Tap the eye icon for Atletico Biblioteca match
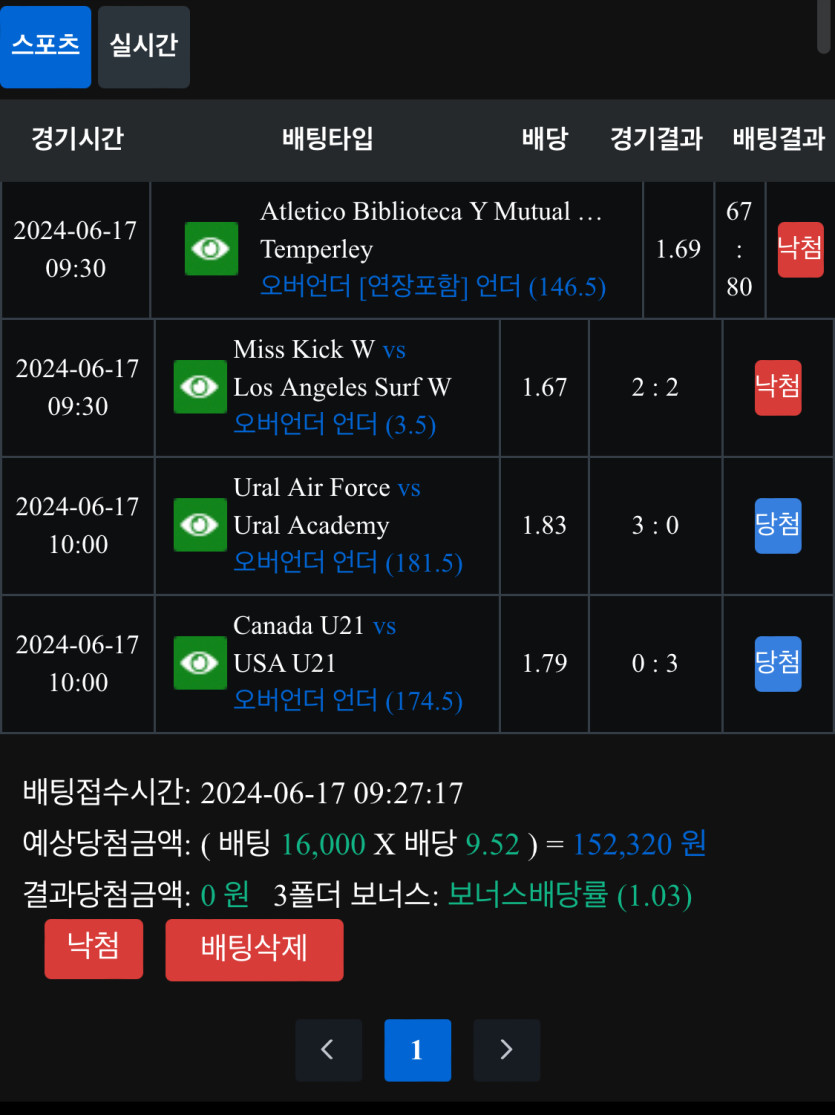 click(x=211, y=249)
